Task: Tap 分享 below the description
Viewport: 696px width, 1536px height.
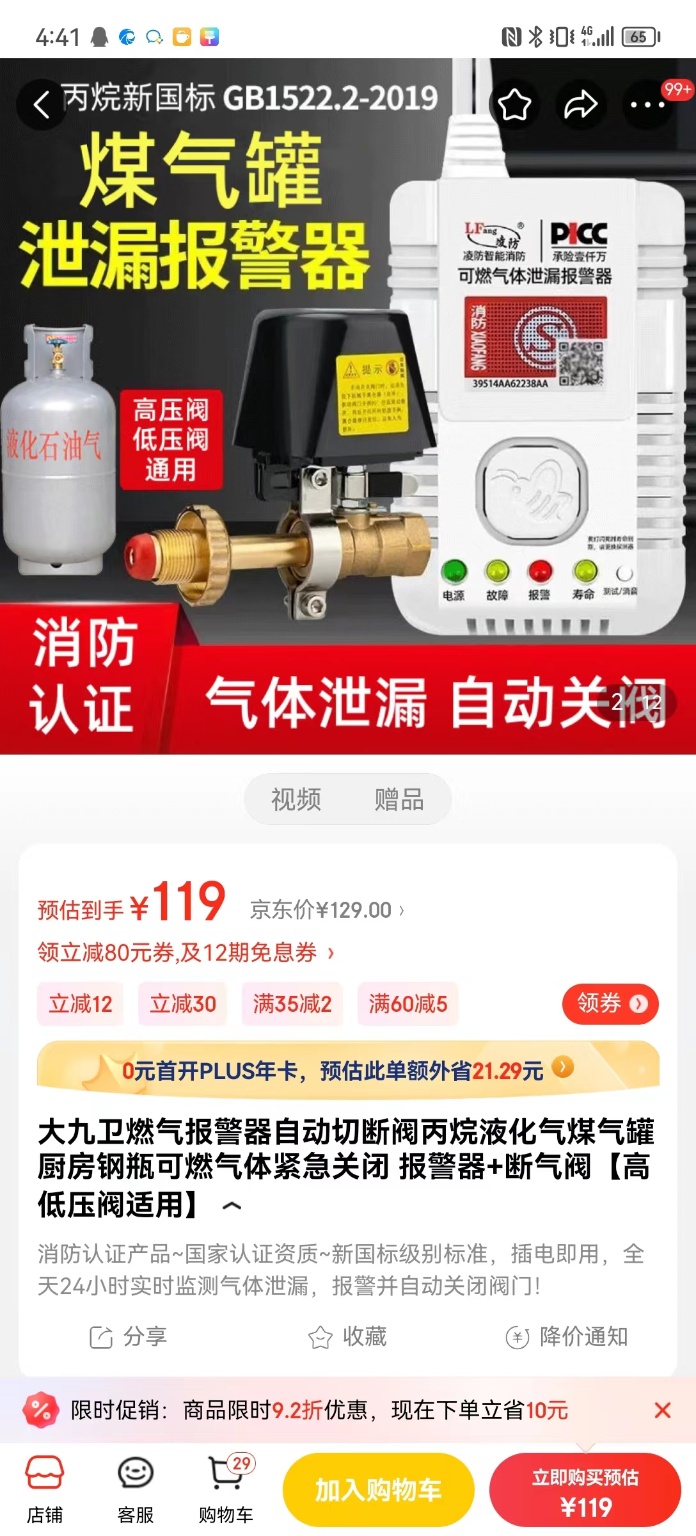Action: [x=128, y=1337]
